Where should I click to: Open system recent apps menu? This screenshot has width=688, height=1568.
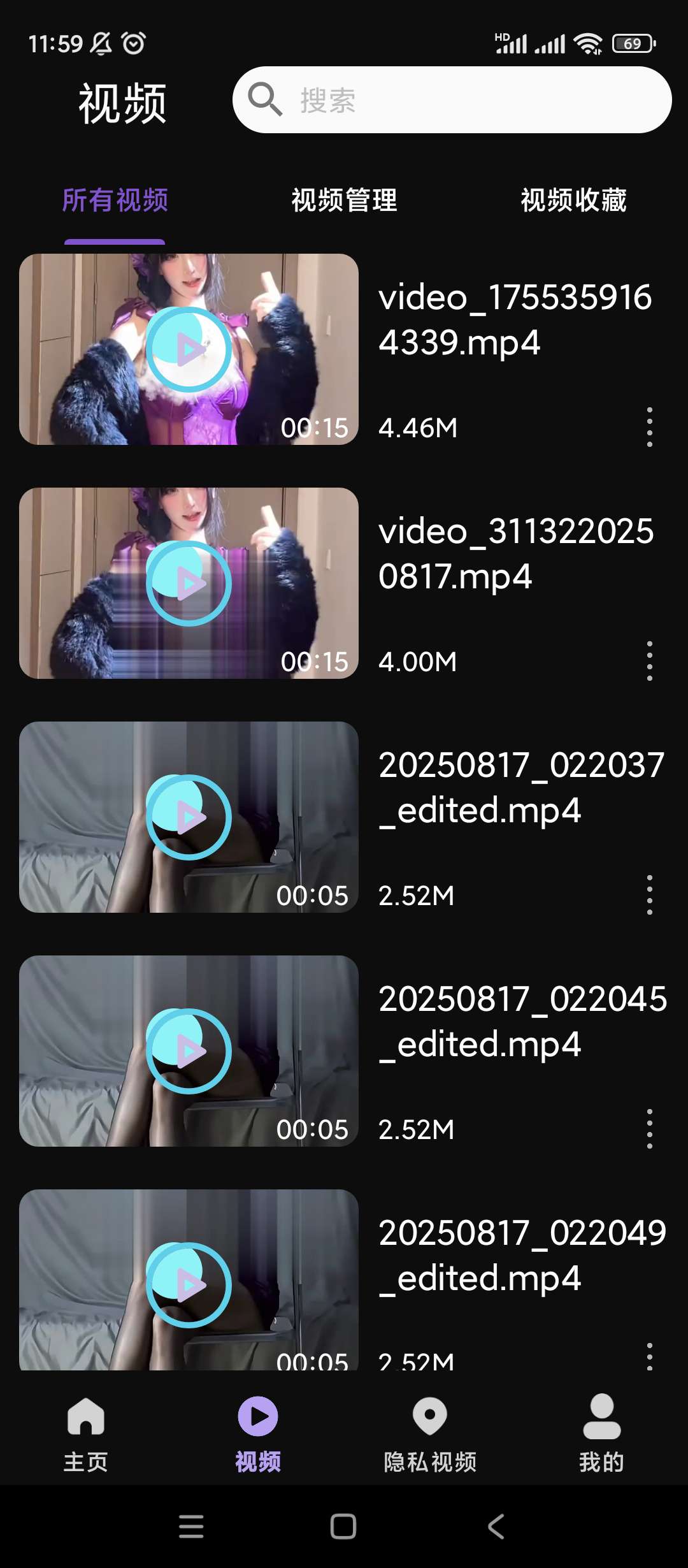tap(191, 1527)
